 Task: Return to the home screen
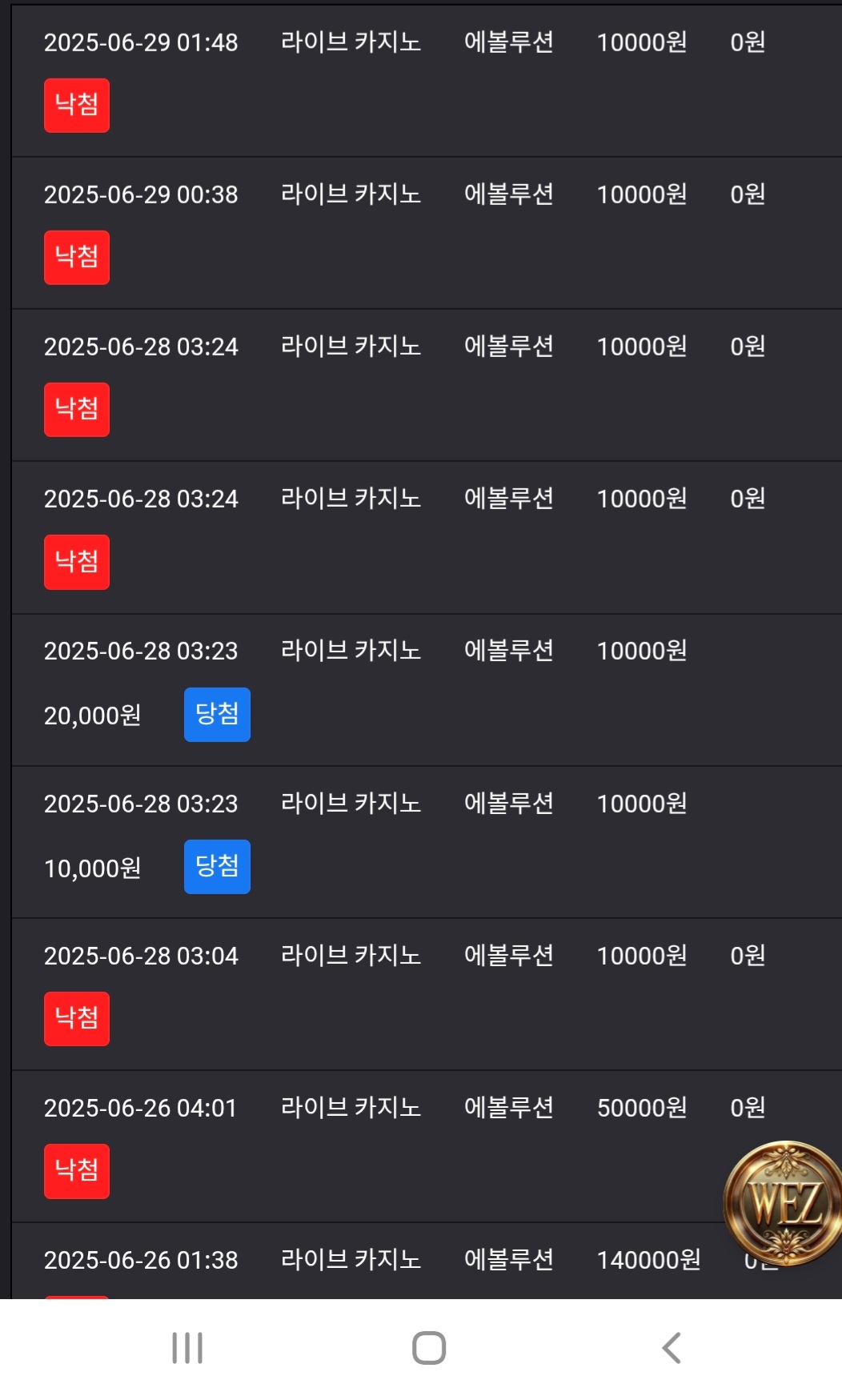429,1348
